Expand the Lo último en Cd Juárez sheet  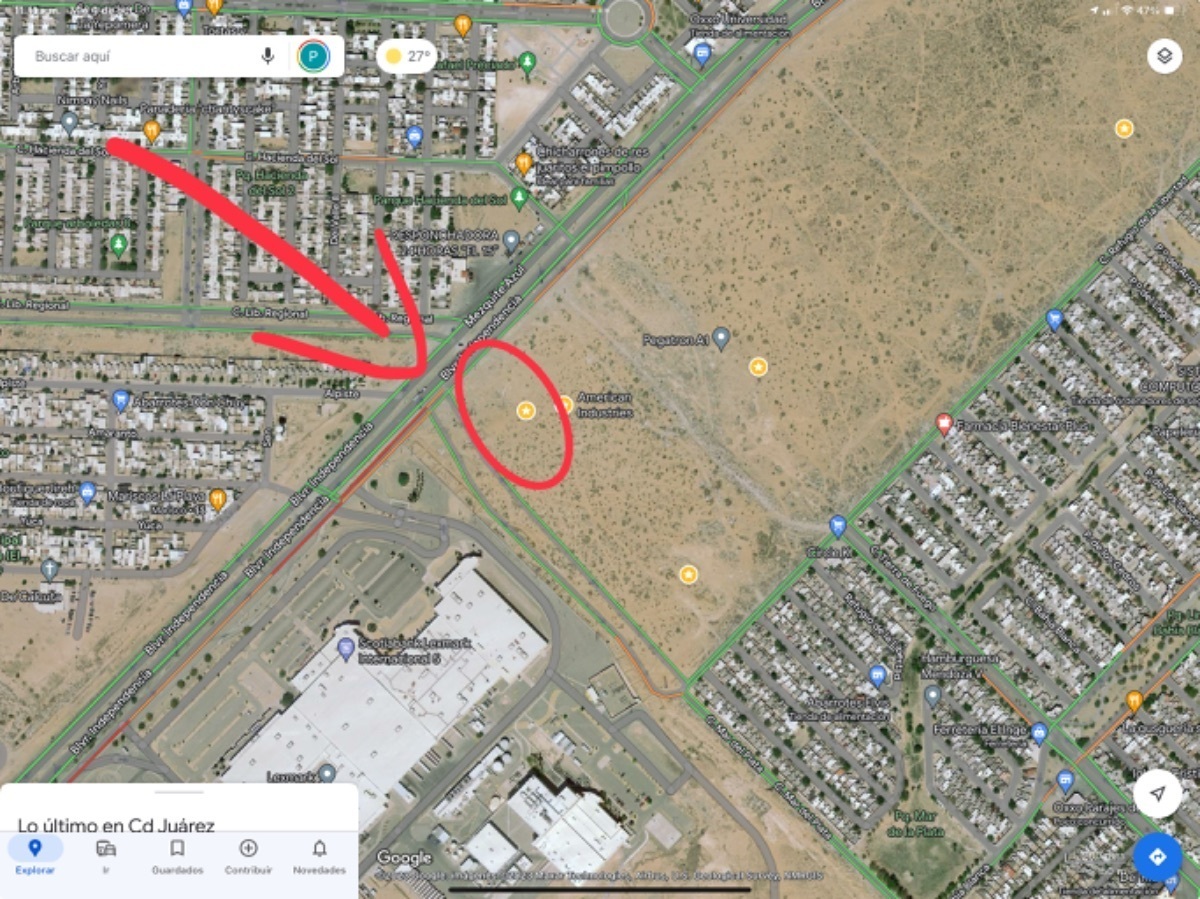(x=180, y=812)
